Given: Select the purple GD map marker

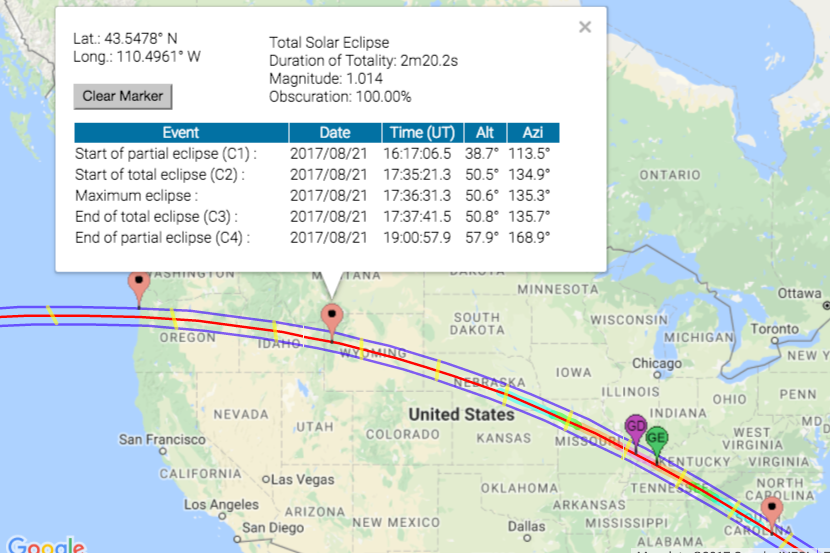Looking at the screenshot, I should click(635, 426).
